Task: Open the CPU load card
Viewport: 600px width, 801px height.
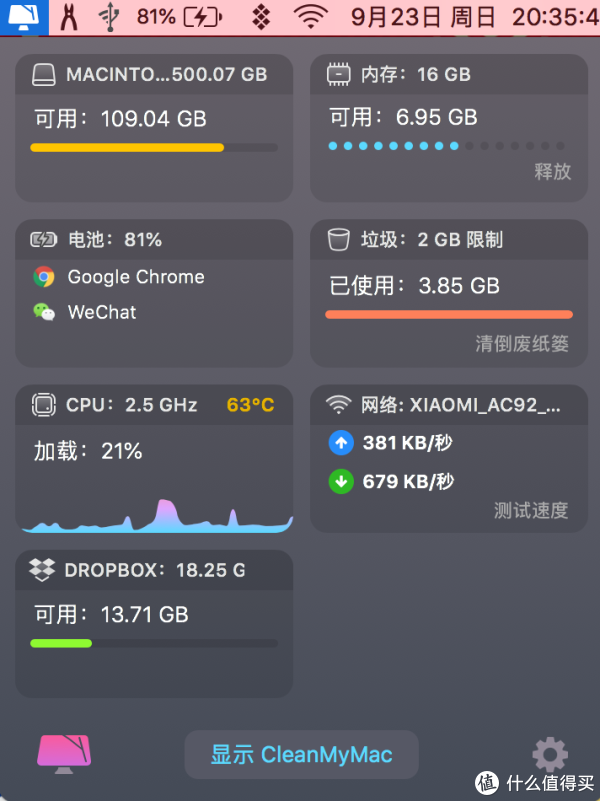Action: 153,462
